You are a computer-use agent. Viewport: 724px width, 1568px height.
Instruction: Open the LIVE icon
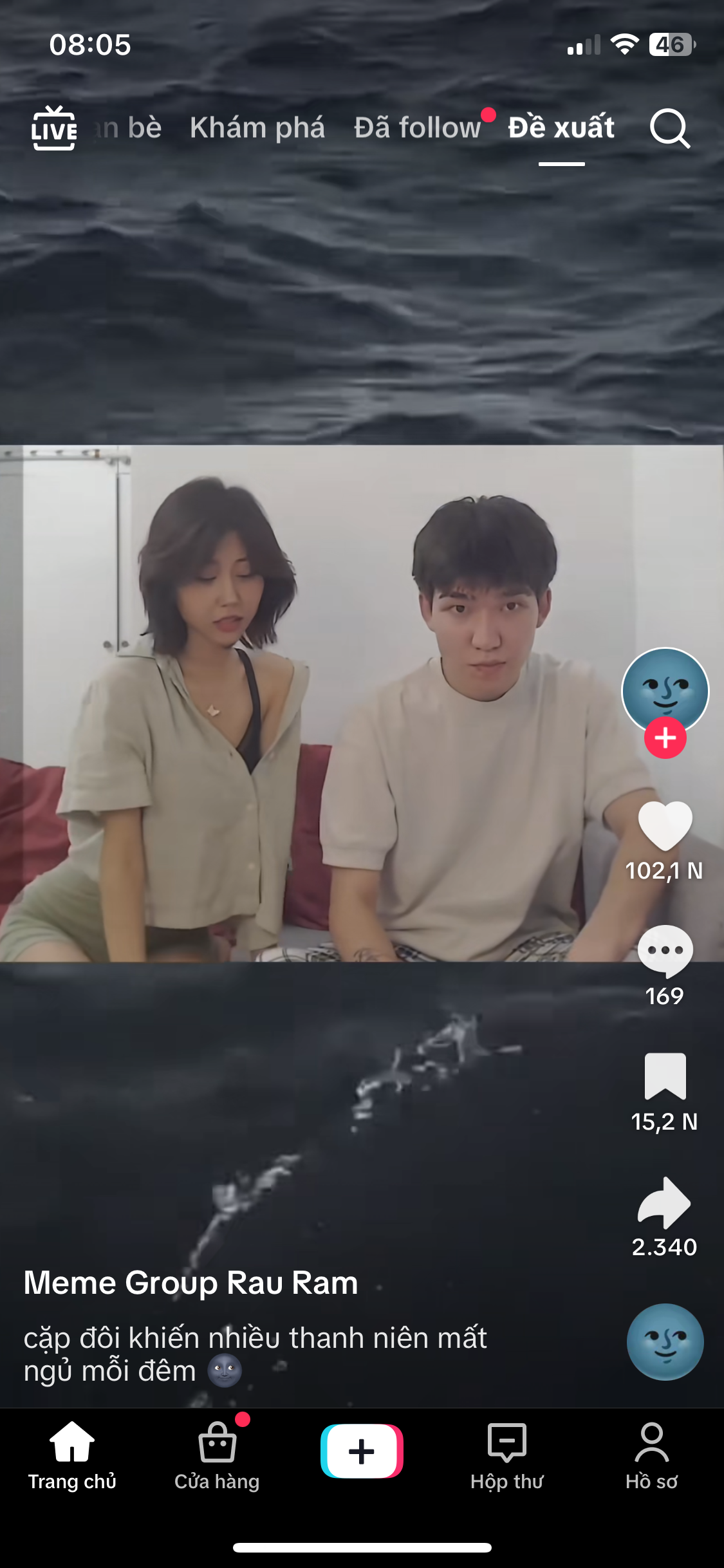tap(54, 128)
